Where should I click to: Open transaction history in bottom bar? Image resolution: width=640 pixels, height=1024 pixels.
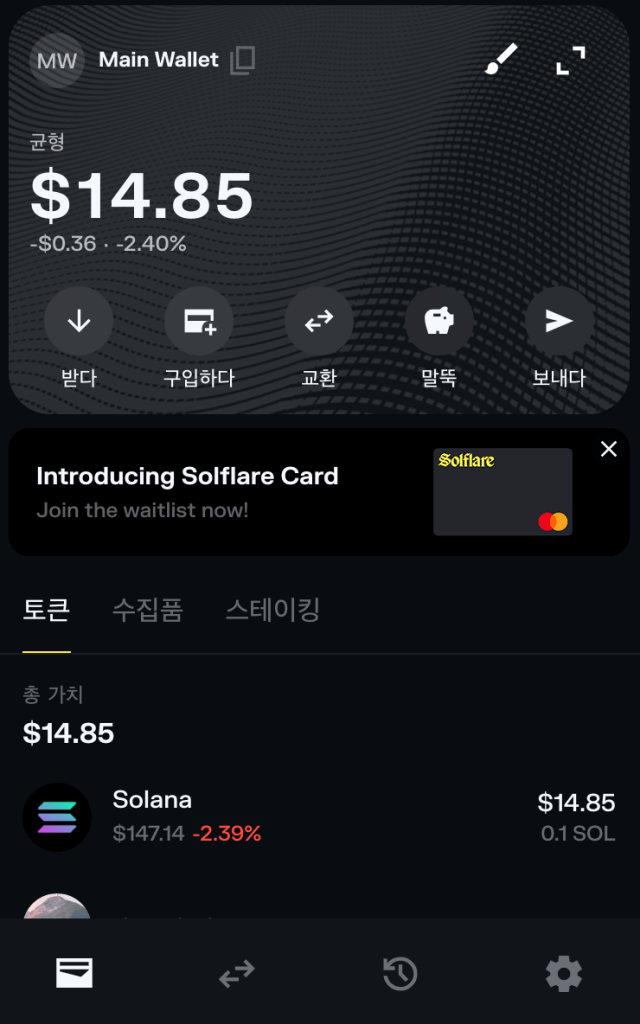click(400, 973)
